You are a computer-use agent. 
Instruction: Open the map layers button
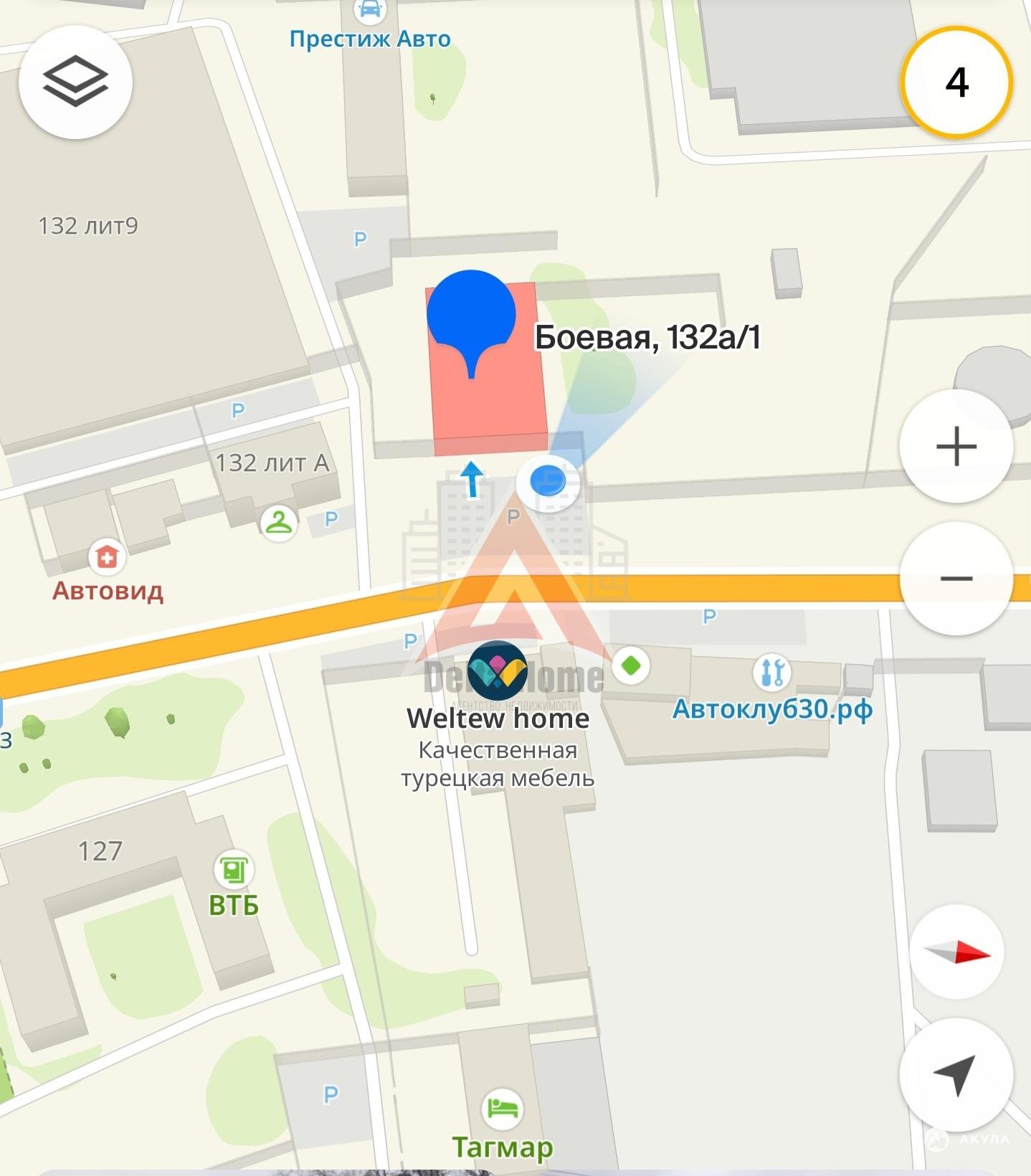pyautogui.click(x=75, y=82)
